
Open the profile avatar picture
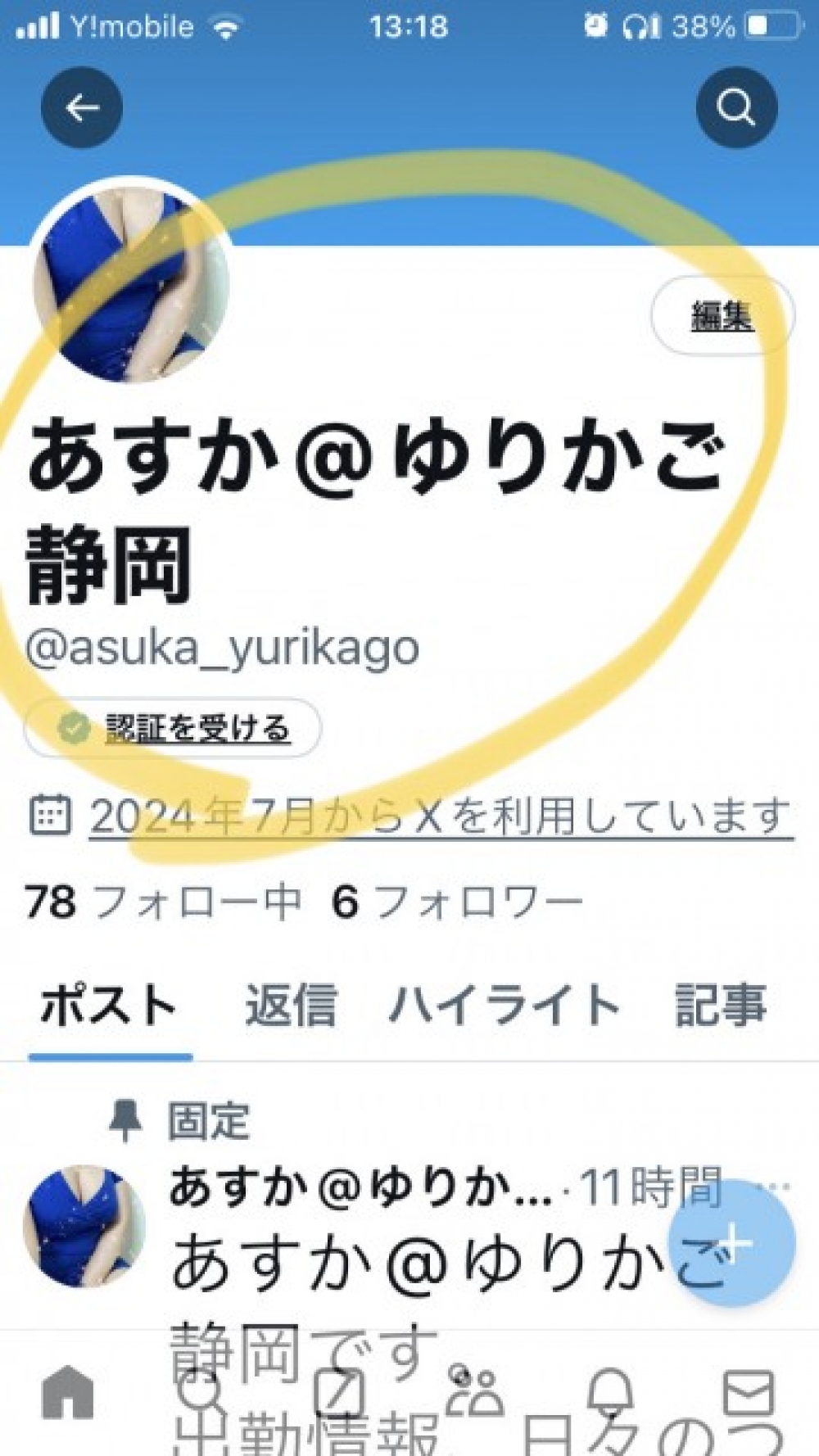tap(130, 286)
